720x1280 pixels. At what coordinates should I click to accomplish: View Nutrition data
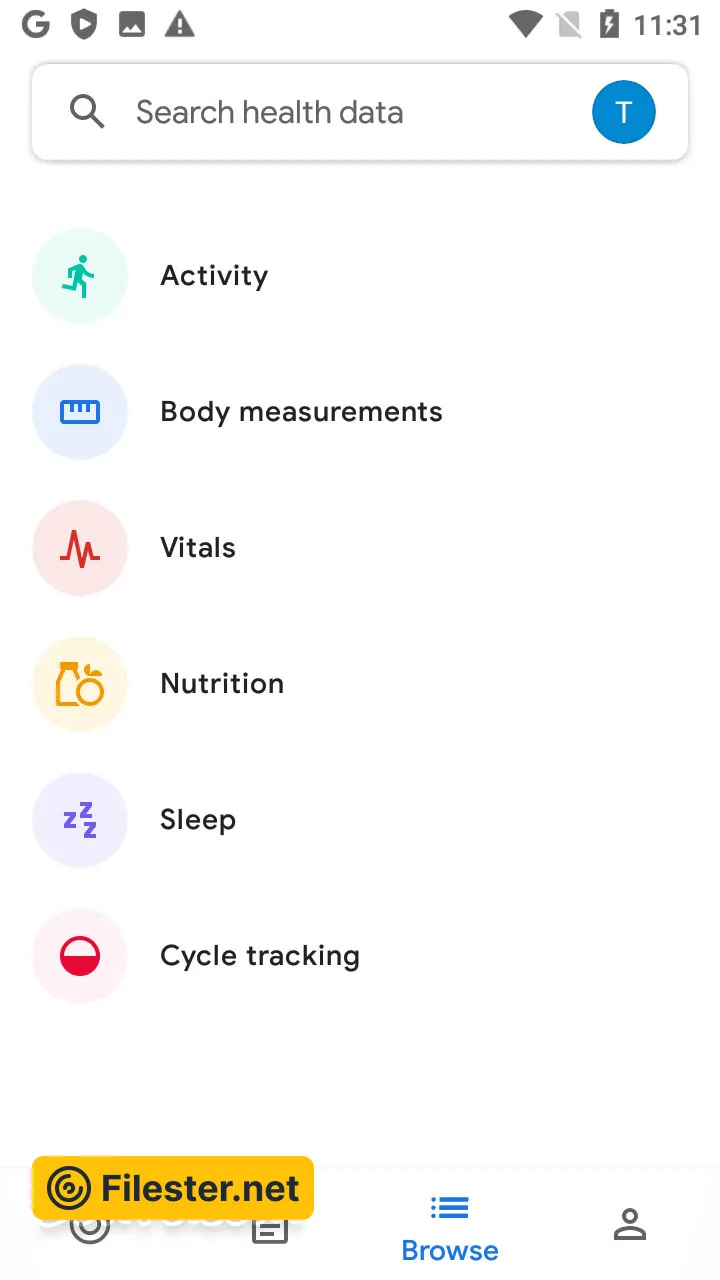coord(222,684)
